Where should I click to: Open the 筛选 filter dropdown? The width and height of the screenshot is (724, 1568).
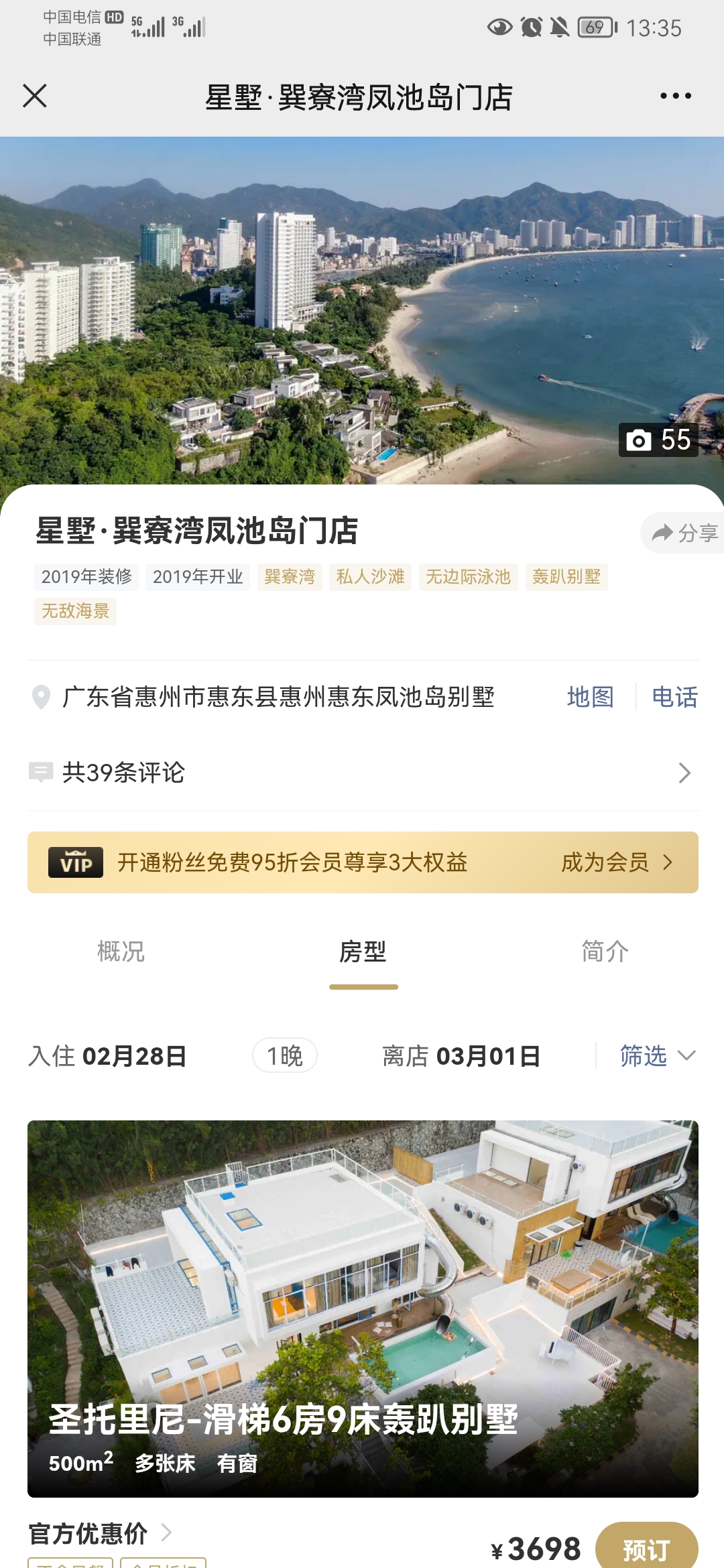click(656, 1056)
